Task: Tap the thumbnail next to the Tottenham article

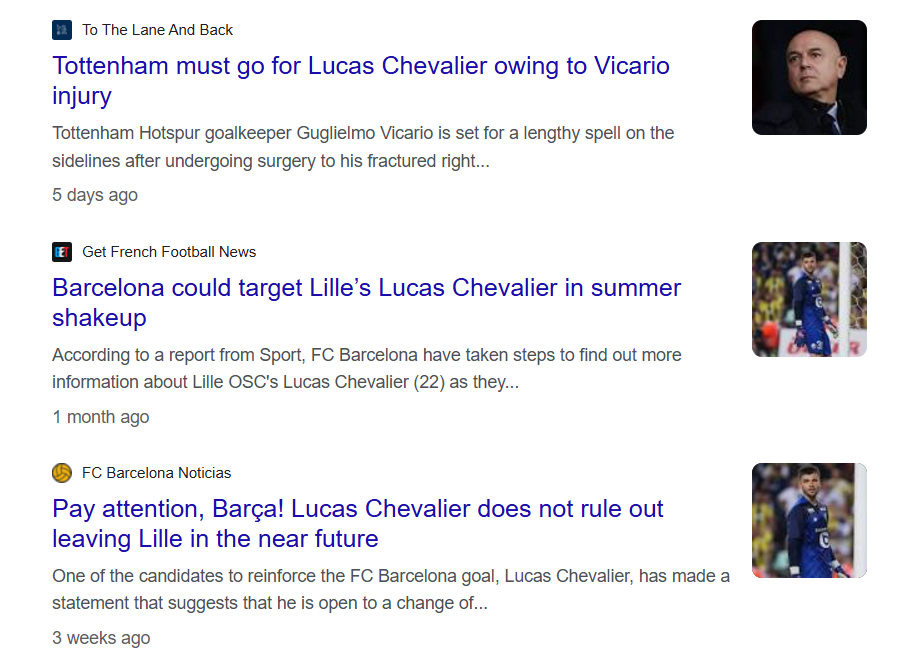Action: pyautogui.click(x=809, y=78)
